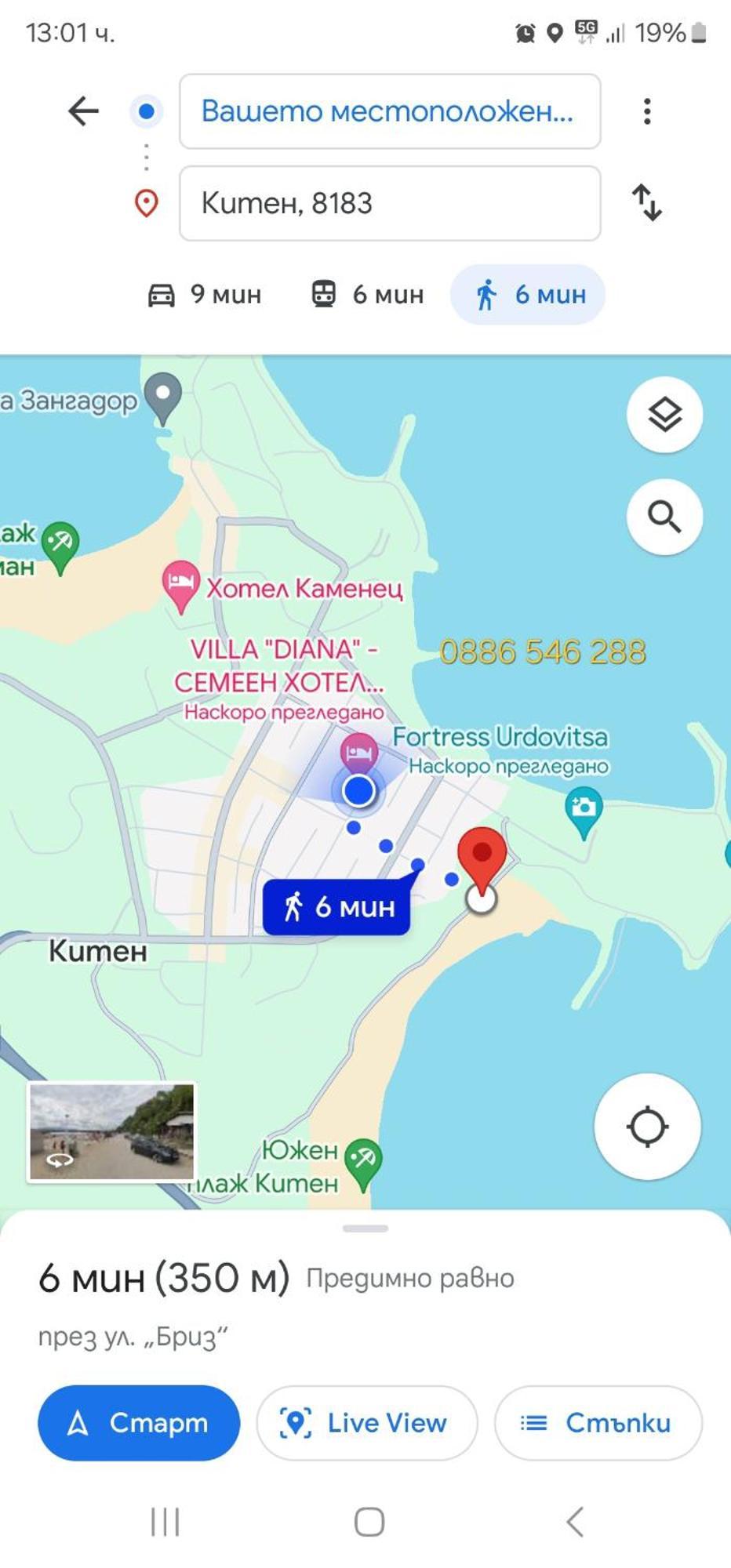Swap start and destination
Screen dimensions: 731x1568
coord(647,203)
